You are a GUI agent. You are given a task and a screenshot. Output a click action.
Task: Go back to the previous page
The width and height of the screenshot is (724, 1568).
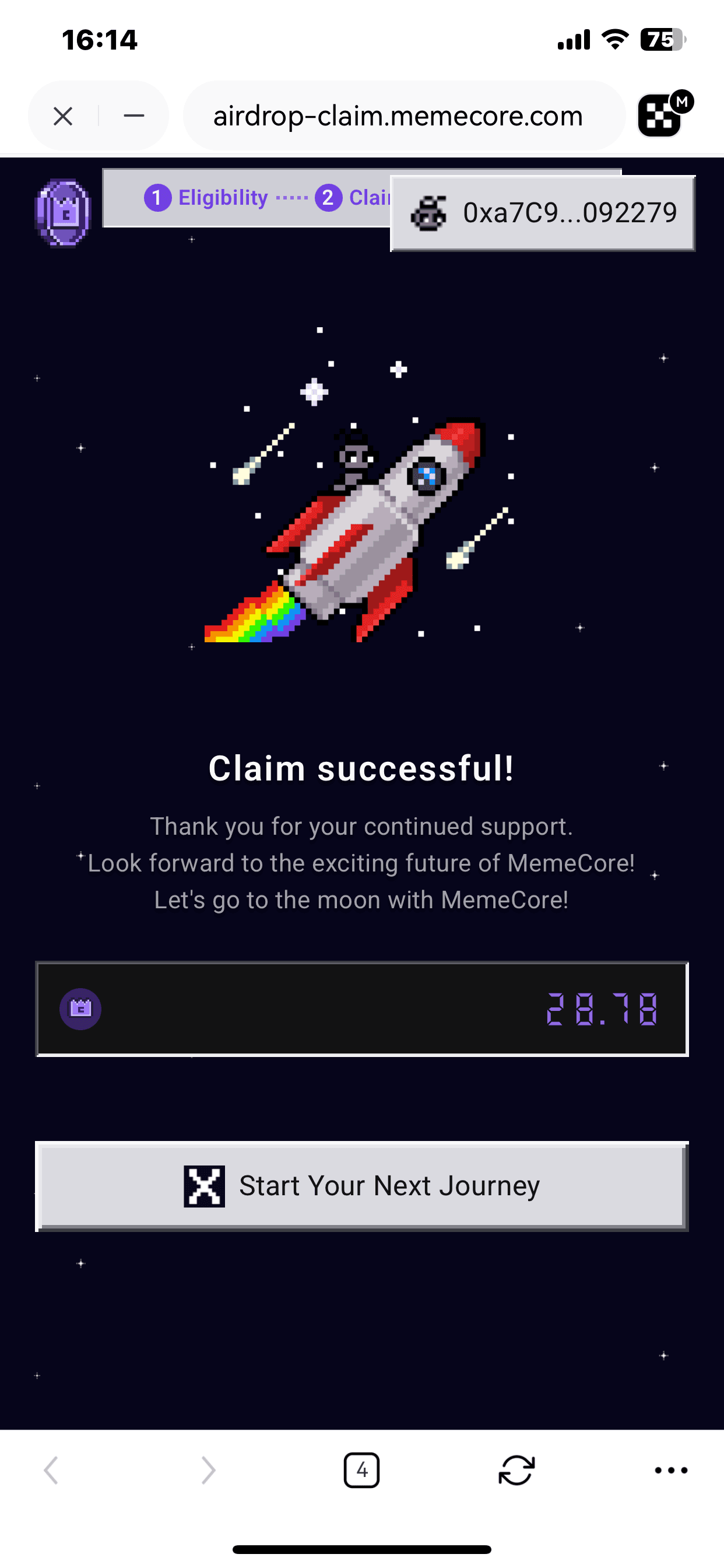coord(52,1471)
